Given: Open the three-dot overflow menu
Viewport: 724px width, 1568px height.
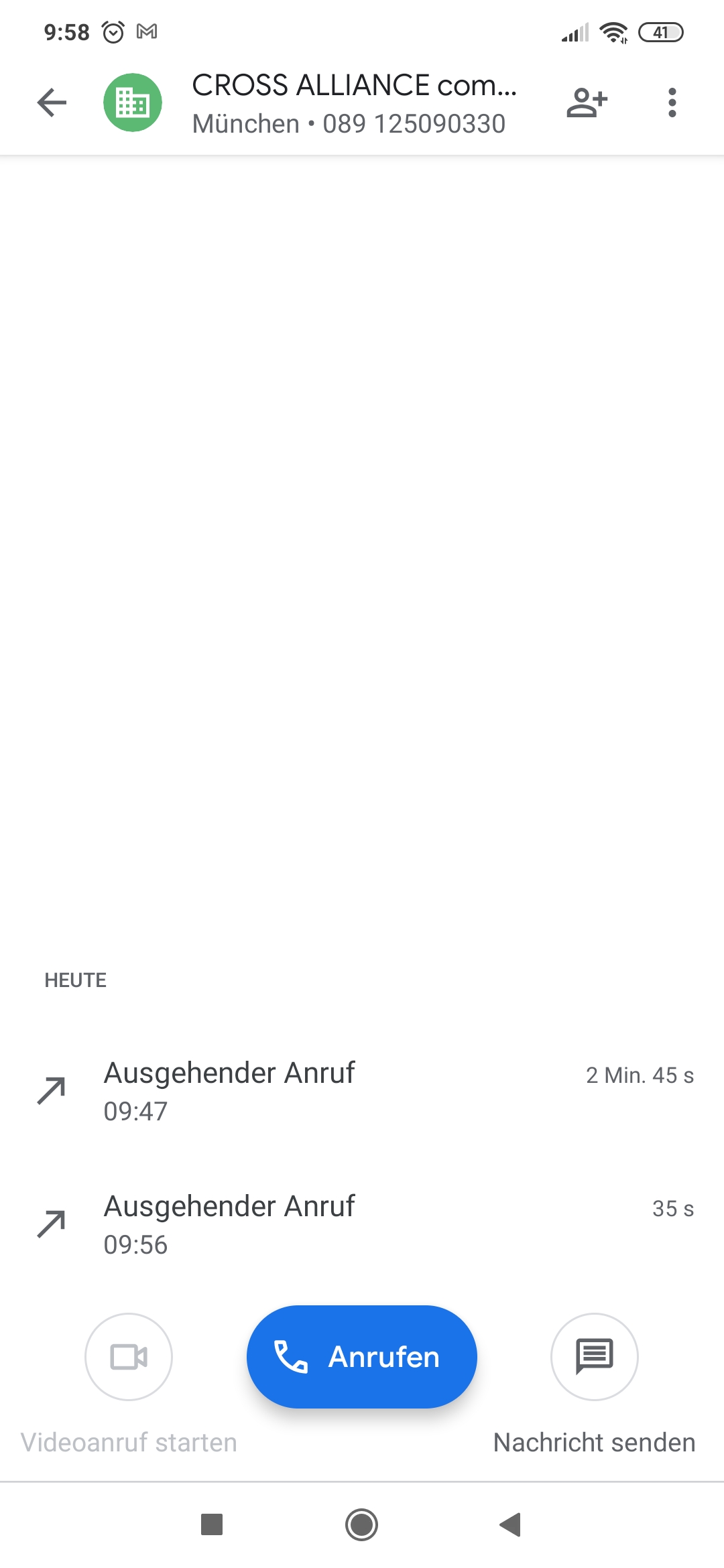Looking at the screenshot, I should click(672, 103).
